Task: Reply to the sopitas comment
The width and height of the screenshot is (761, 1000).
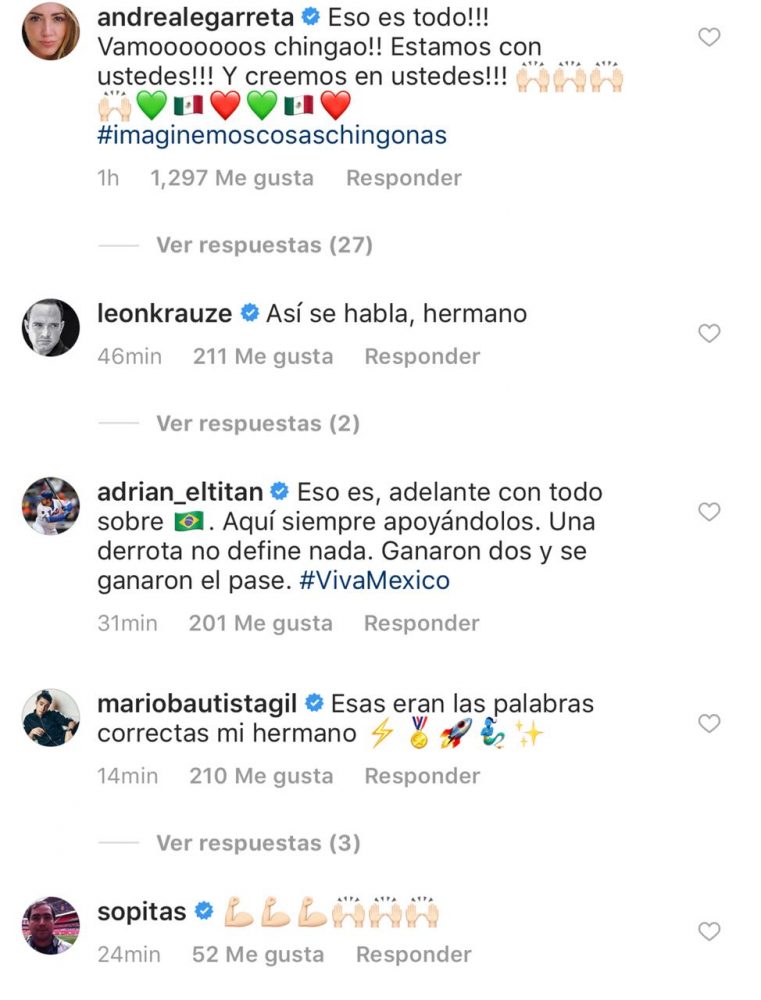Action: (x=413, y=955)
